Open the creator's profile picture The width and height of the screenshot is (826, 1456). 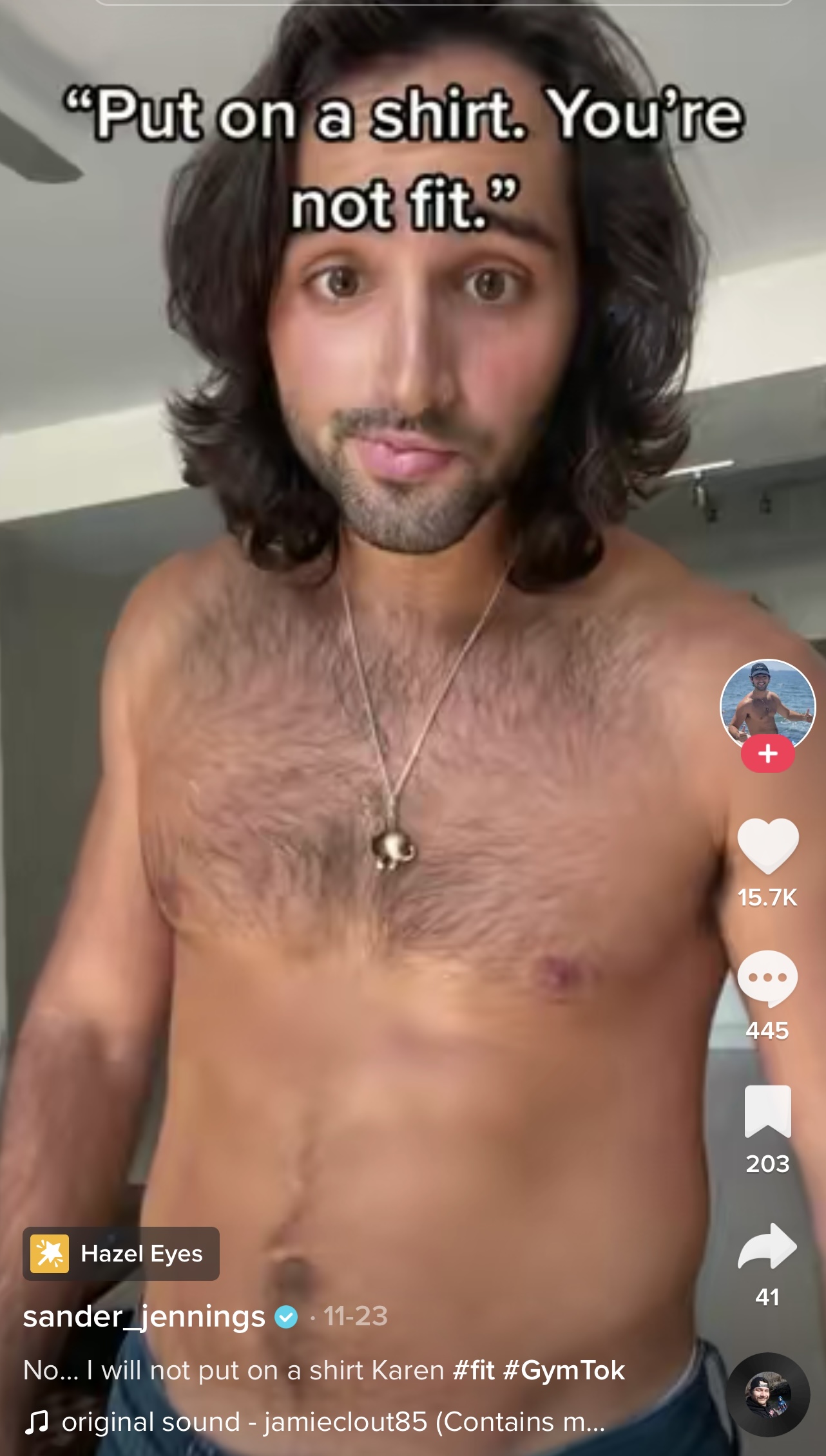(x=767, y=706)
